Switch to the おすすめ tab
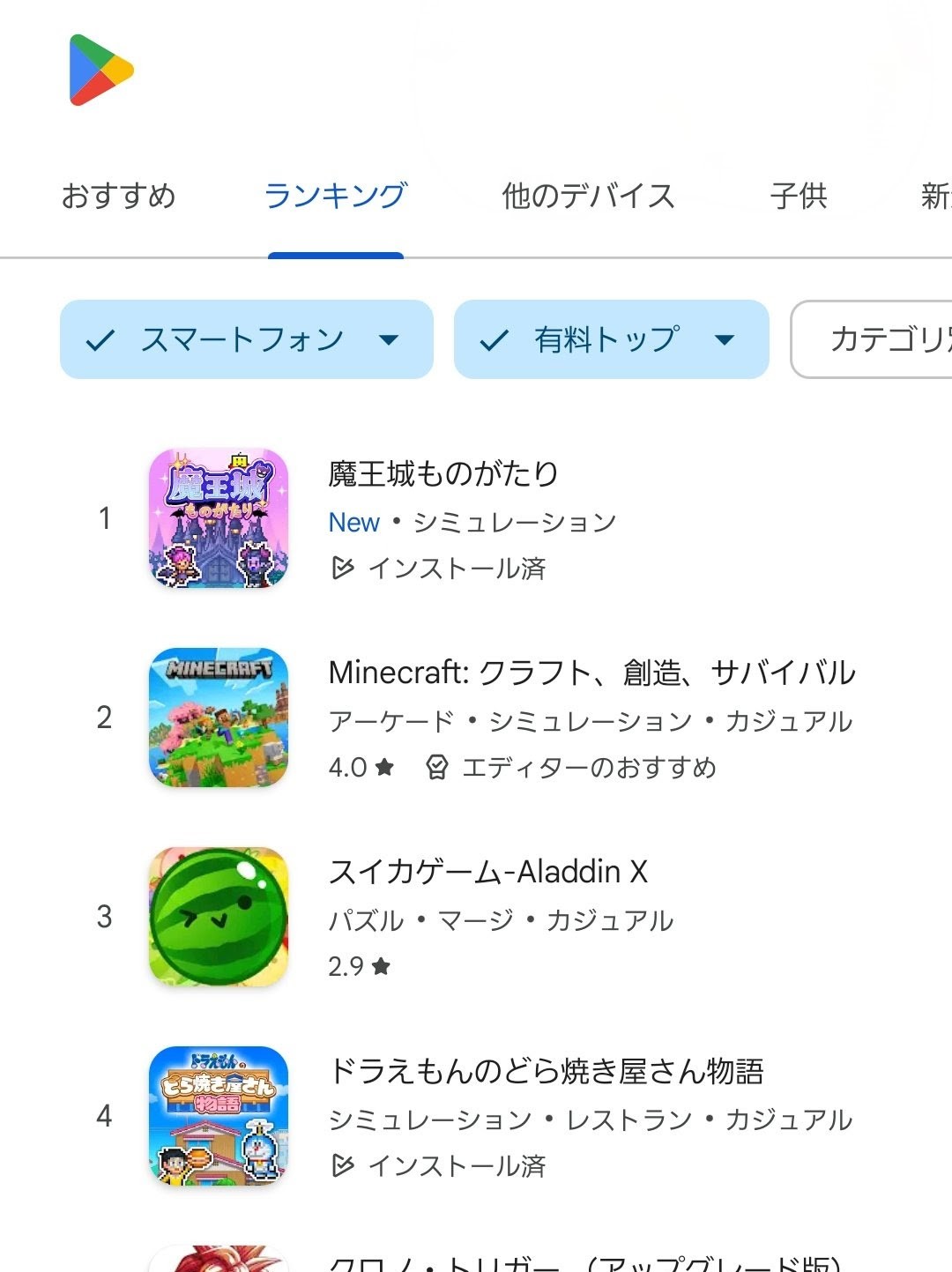This screenshot has height=1272, width=952. [118, 196]
